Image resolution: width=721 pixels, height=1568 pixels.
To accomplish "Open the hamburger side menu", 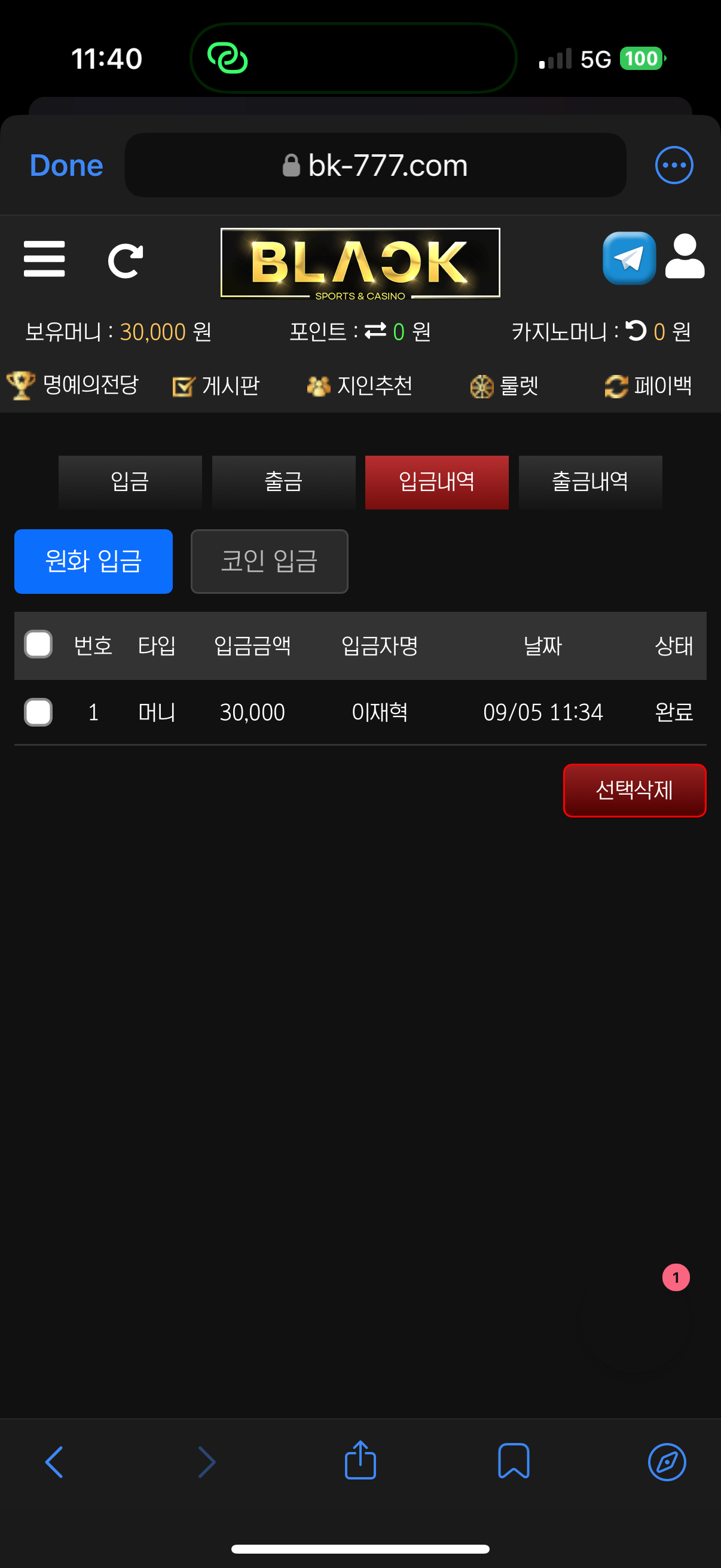I will pos(44,260).
